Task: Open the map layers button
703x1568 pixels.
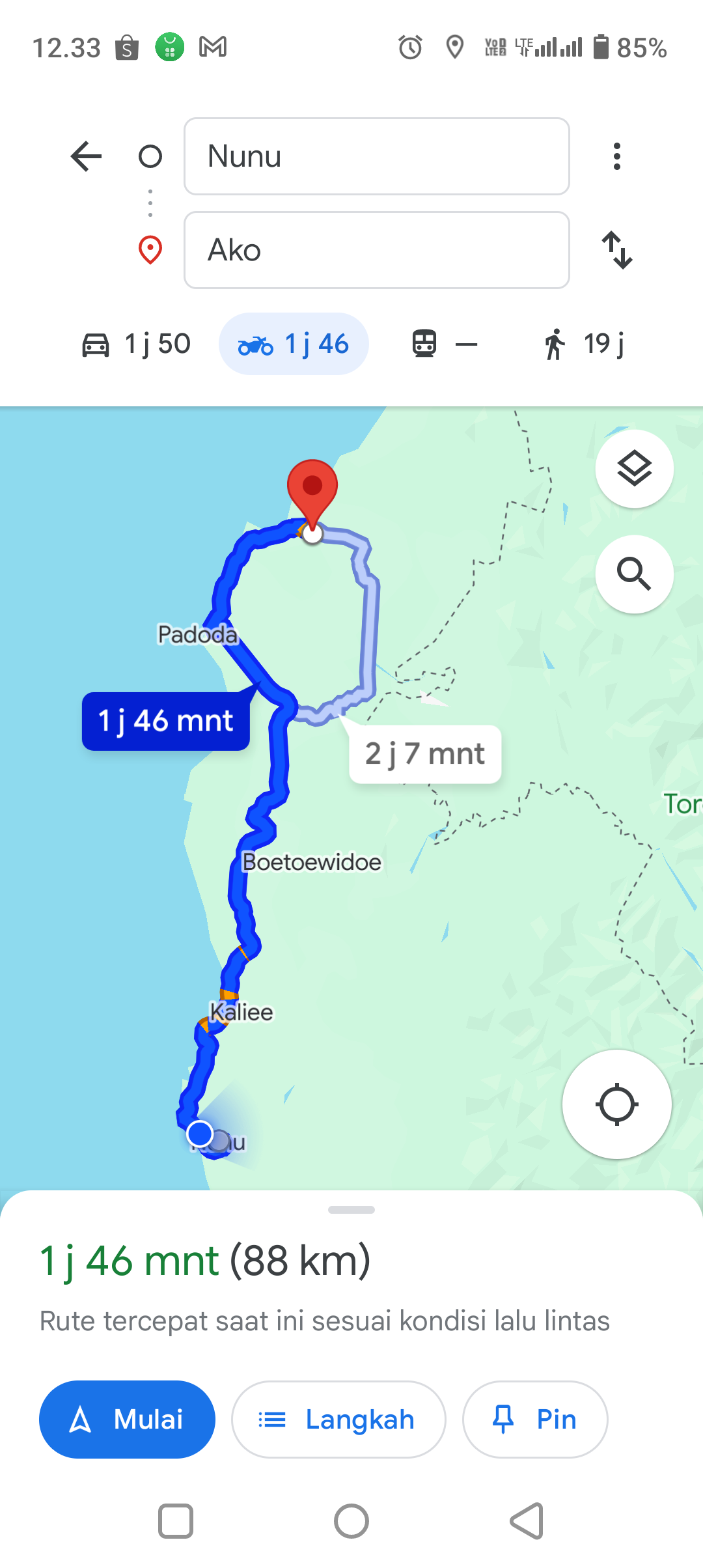Action: (635, 469)
